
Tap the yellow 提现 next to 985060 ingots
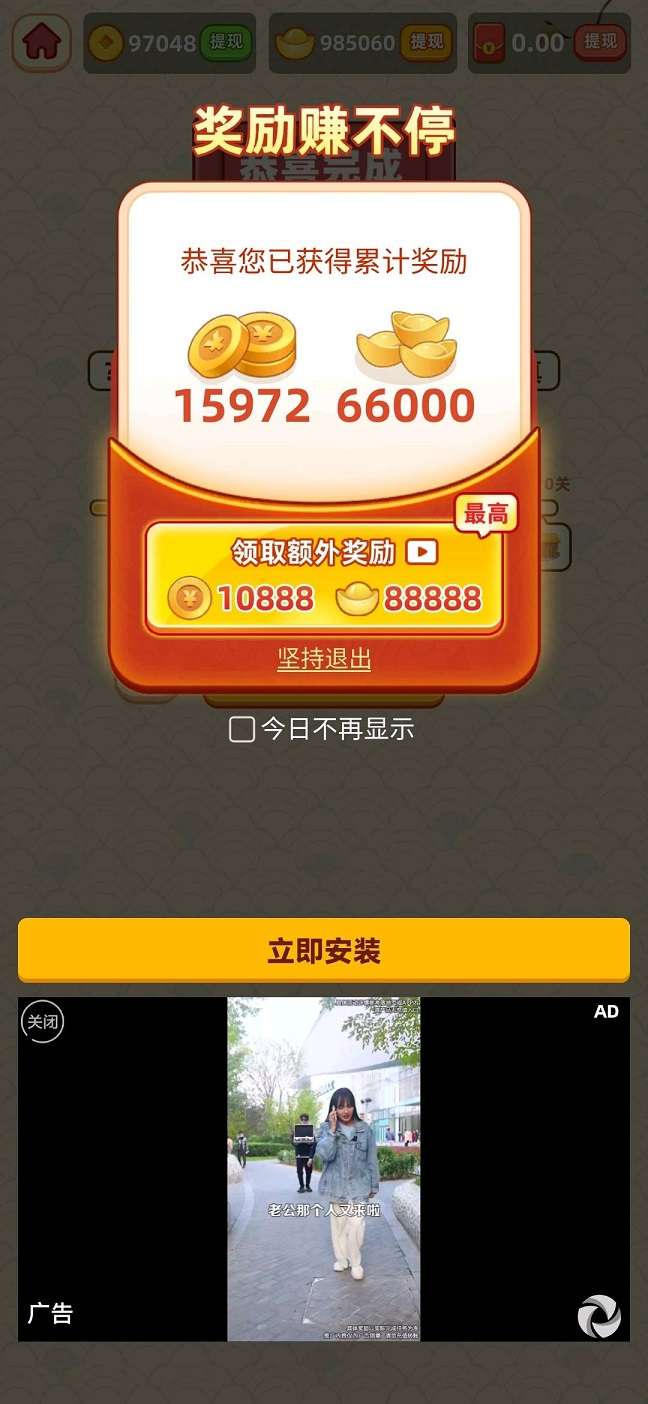click(426, 42)
